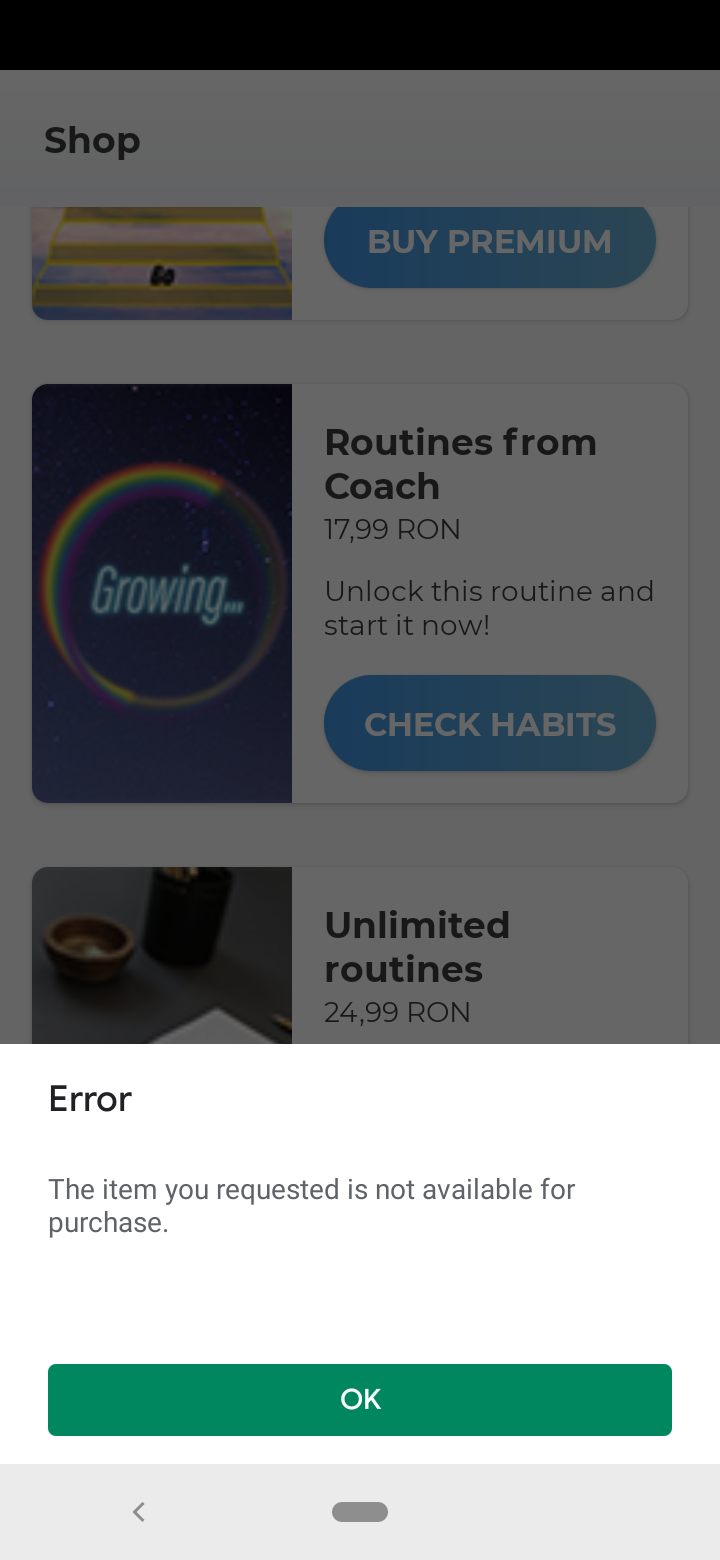Image resolution: width=720 pixels, height=1560 pixels.
Task: Dismiss the error with OK
Action: click(360, 1399)
